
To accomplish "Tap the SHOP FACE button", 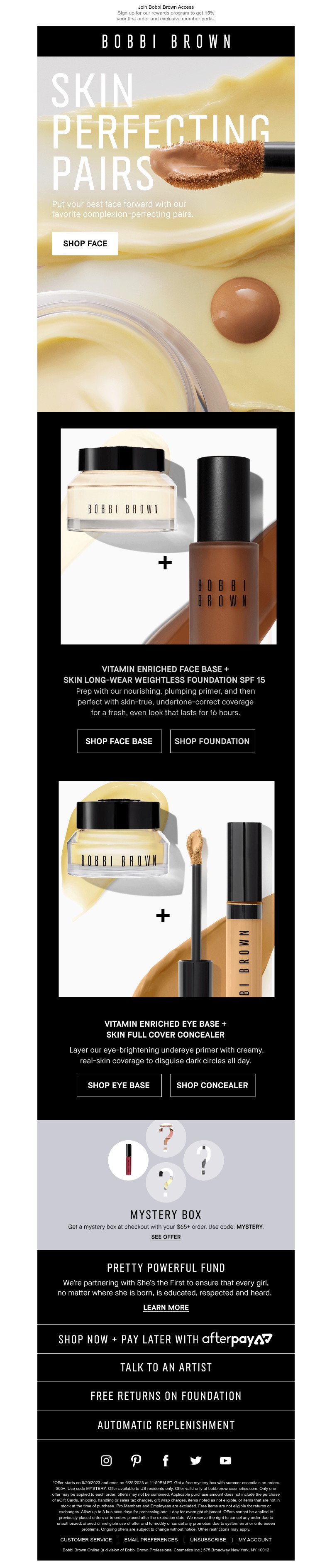I will click(x=85, y=243).
